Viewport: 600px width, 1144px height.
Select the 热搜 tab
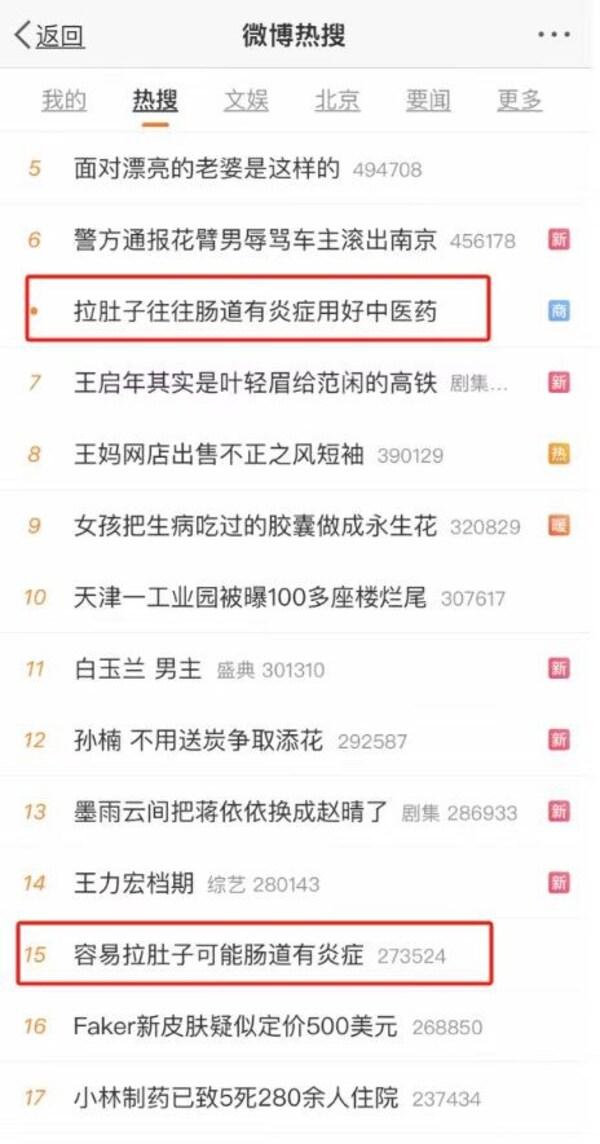tap(155, 100)
